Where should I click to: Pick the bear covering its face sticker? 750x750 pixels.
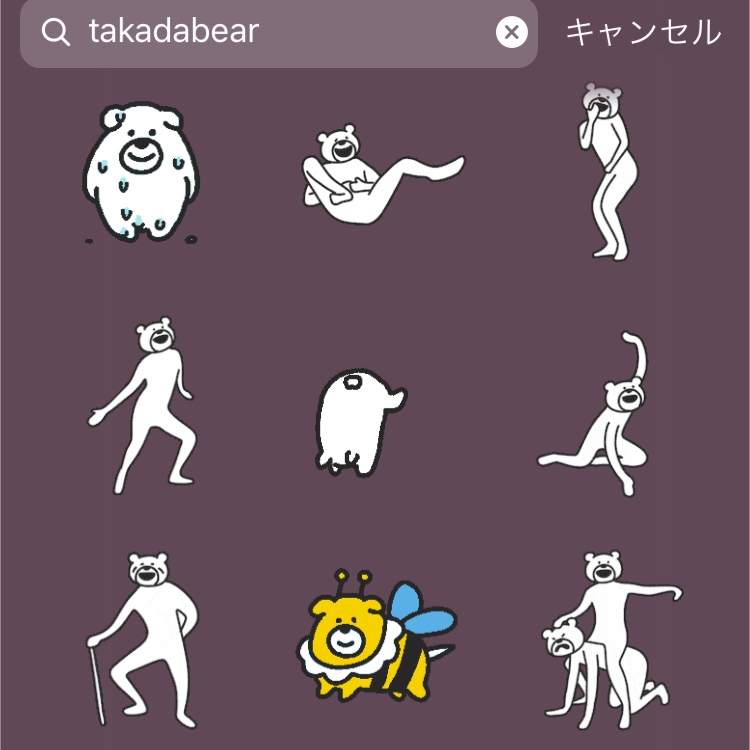point(607,172)
